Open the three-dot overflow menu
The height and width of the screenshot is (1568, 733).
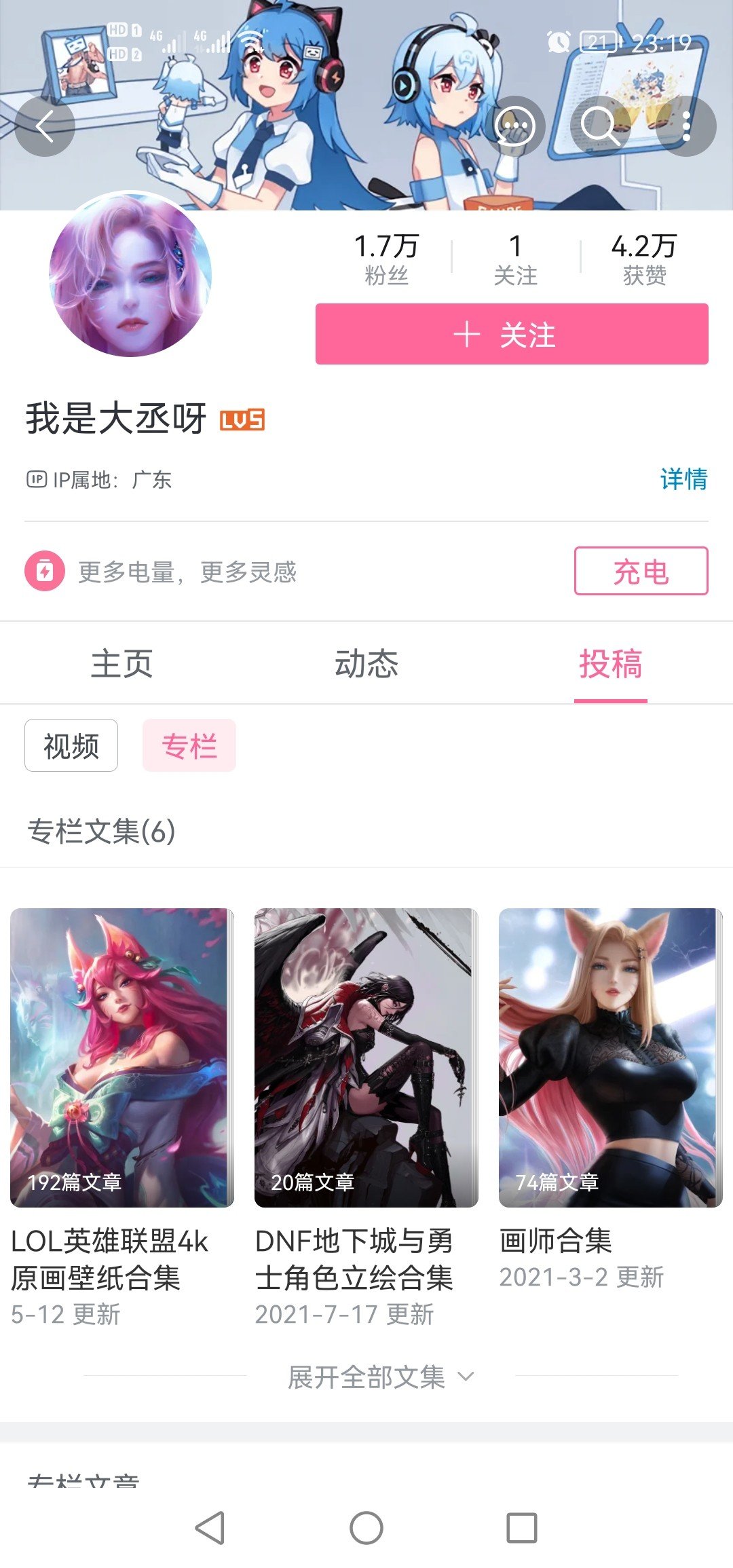tap(686, 126)
